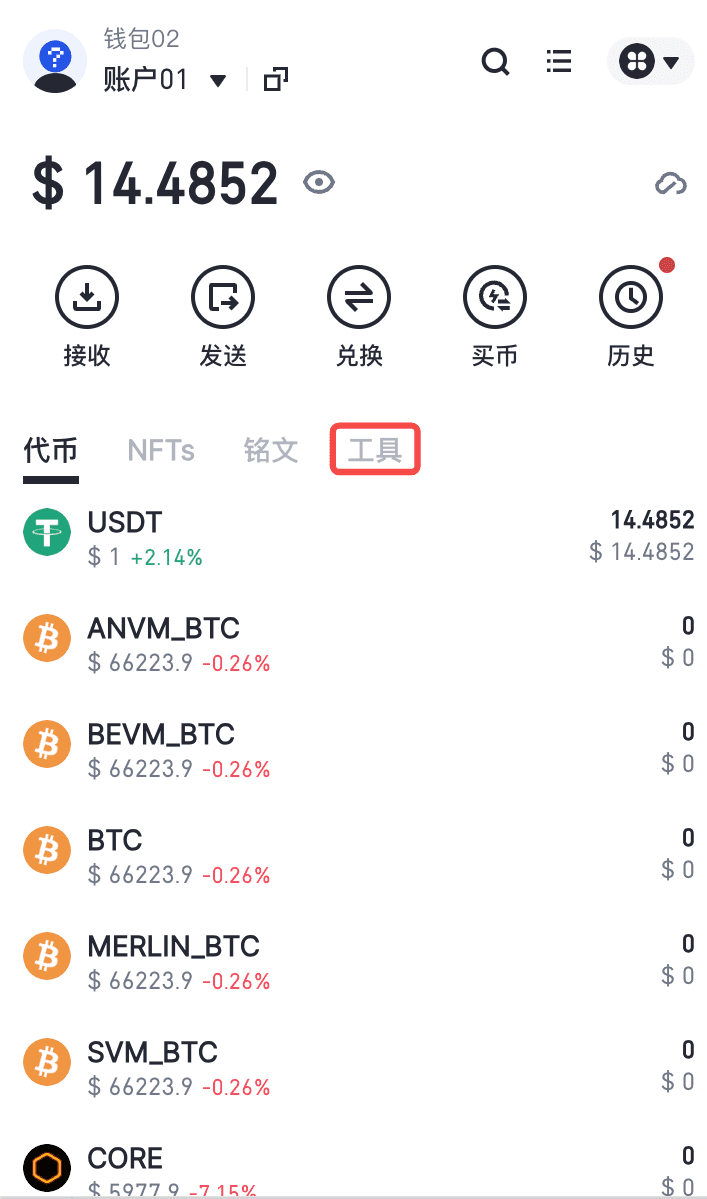
Task: Open the SVM_BTC token row
Action: (x=353, y=1067)
